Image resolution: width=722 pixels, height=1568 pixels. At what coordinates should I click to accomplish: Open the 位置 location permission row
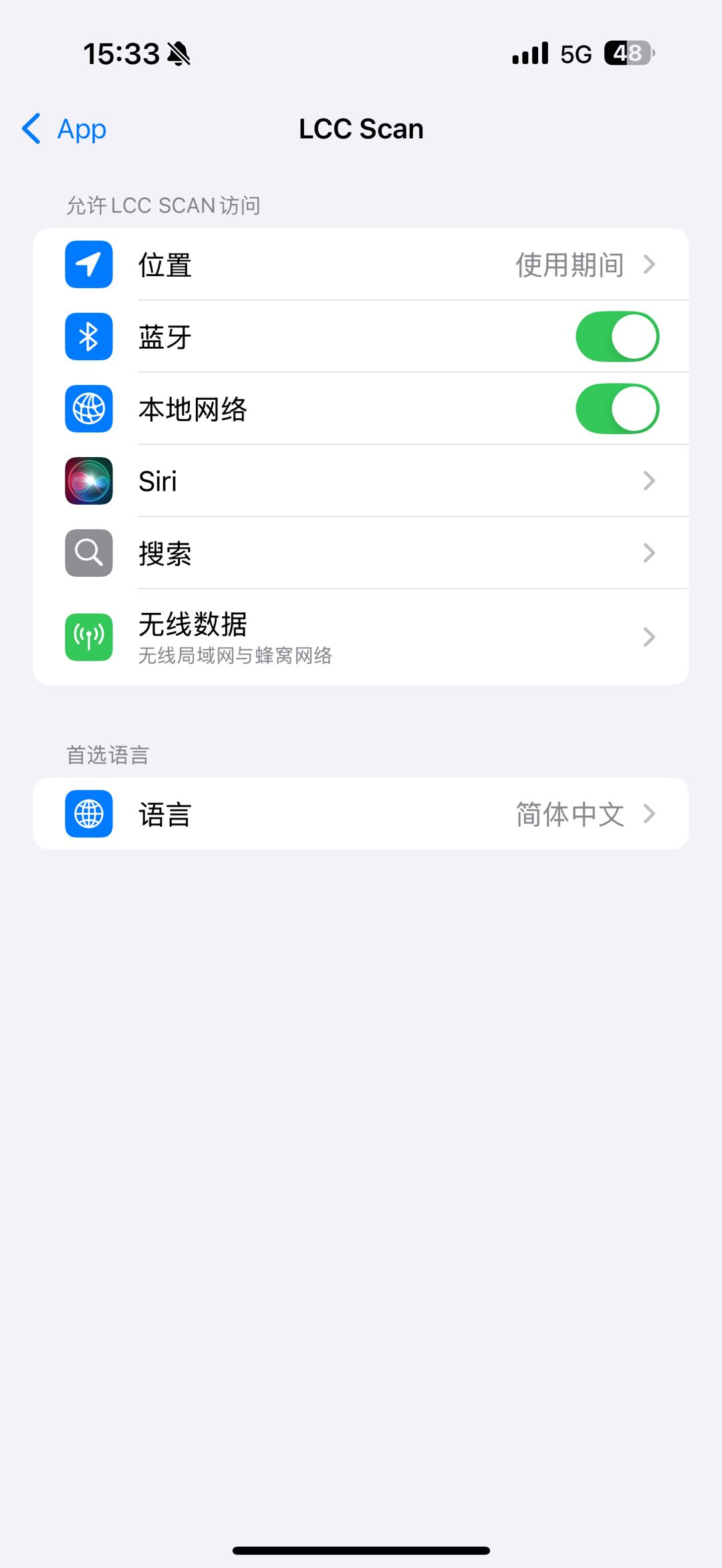[x=361, y=265]
